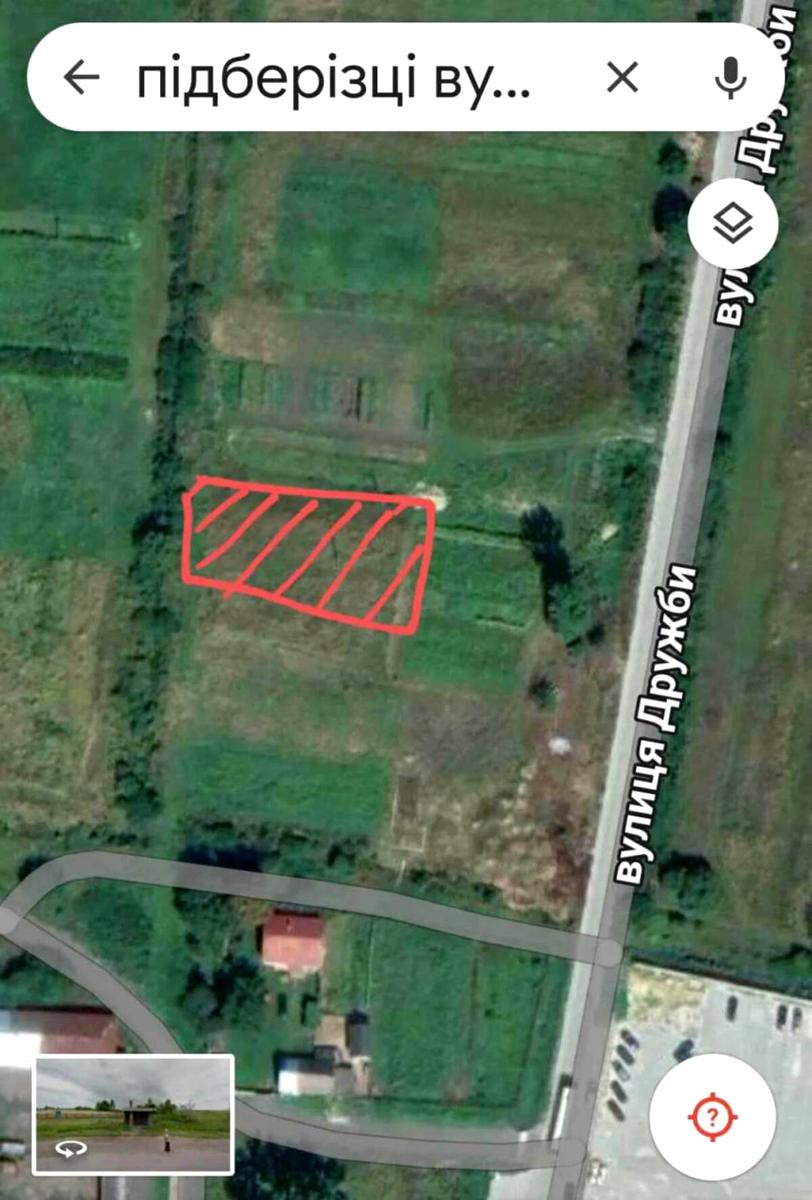Center the map on my location
The height and width of the screenshot is (1200, 812).
point(709,1117)
